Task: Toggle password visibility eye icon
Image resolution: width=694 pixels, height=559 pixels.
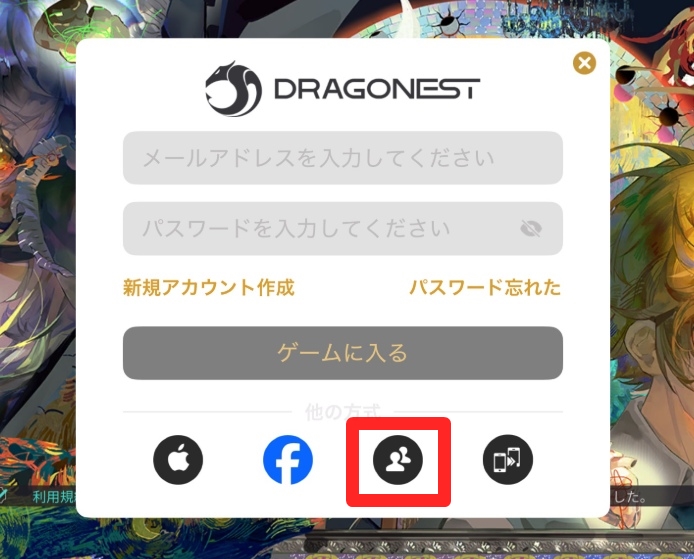Action: pos(531,229)
